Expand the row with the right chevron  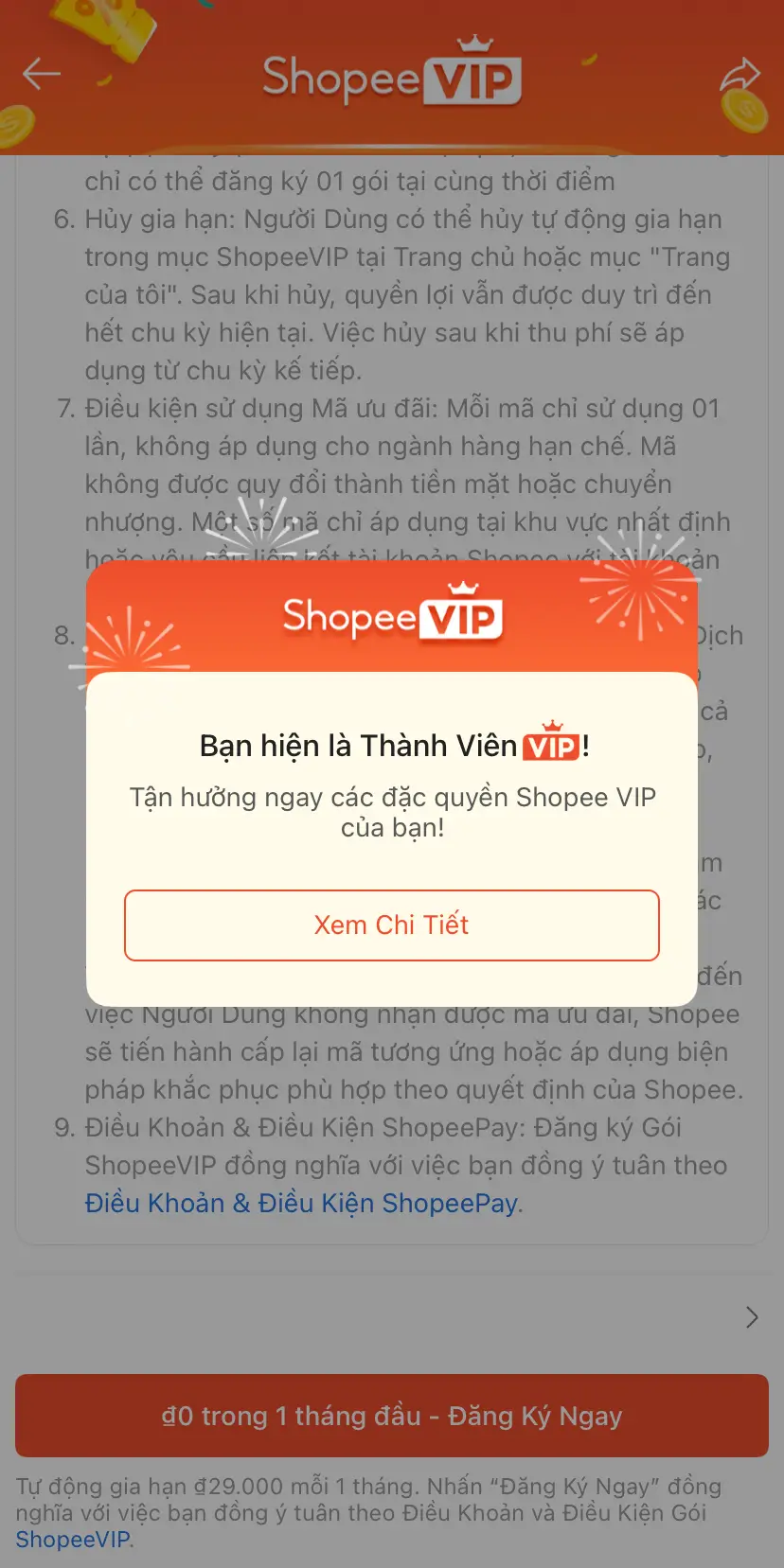point(751,1317)
